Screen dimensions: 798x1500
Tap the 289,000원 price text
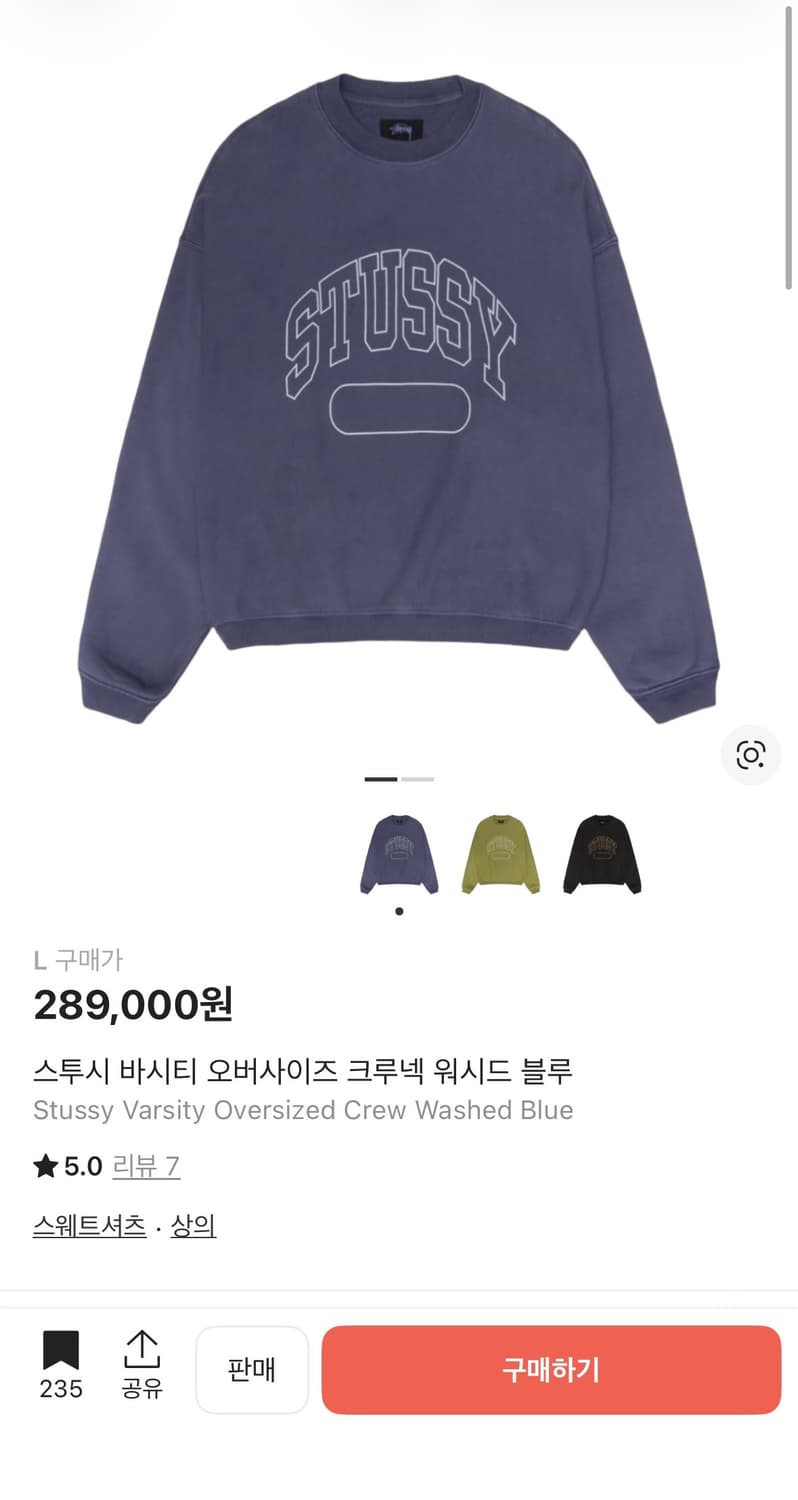click(131, 1006)
